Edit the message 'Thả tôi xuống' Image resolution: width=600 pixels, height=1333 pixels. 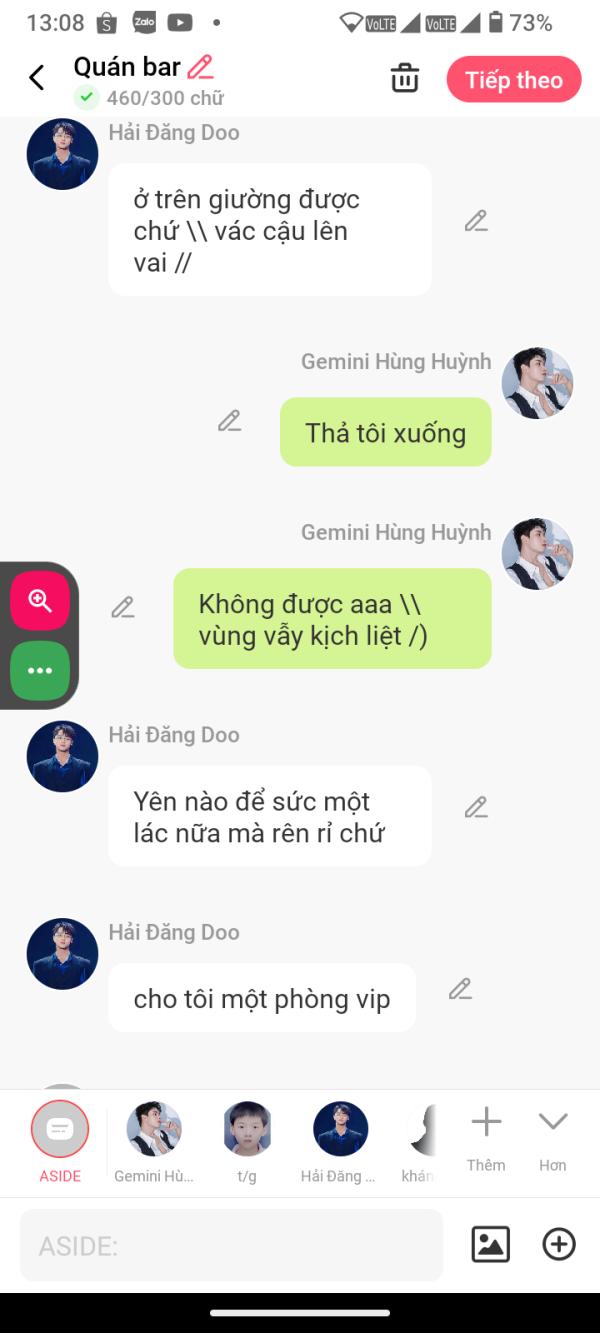pyautogui.click(x=230, y=421)
